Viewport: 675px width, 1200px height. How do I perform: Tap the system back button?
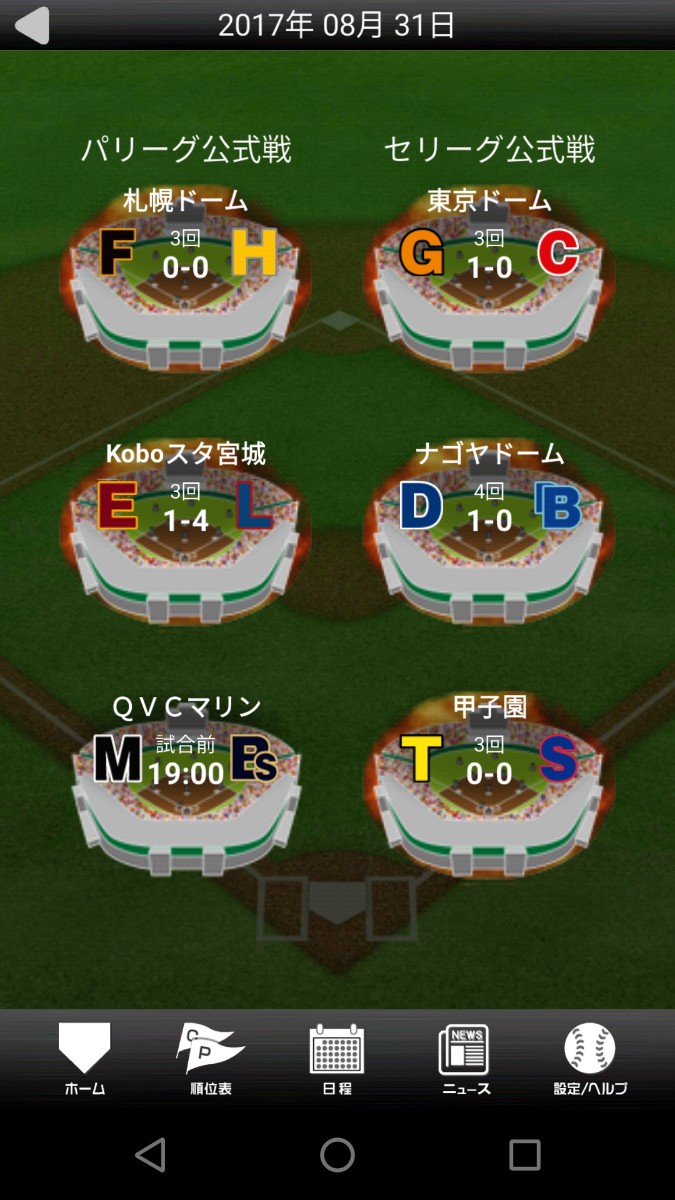(150, 1155)
